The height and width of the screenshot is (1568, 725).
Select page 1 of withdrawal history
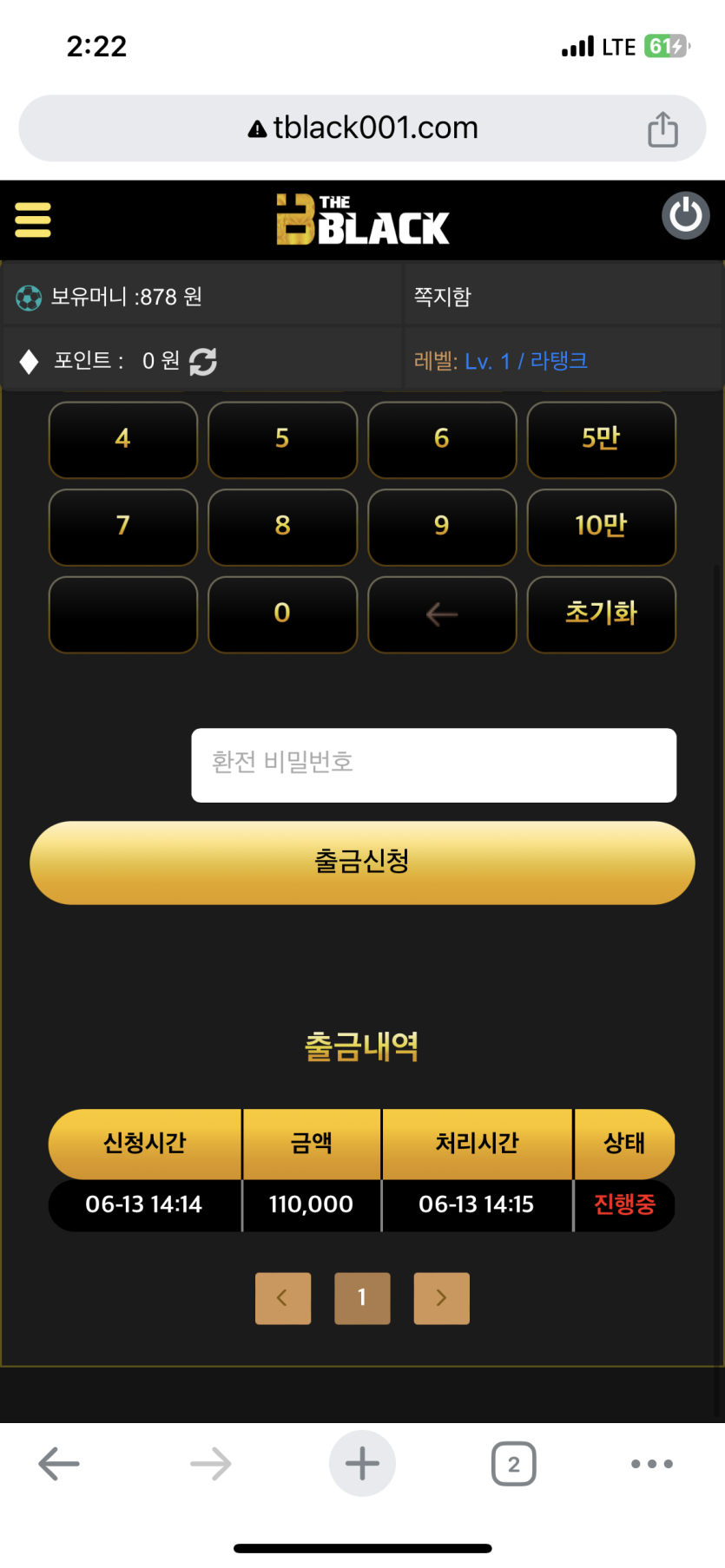[362, 1297]
